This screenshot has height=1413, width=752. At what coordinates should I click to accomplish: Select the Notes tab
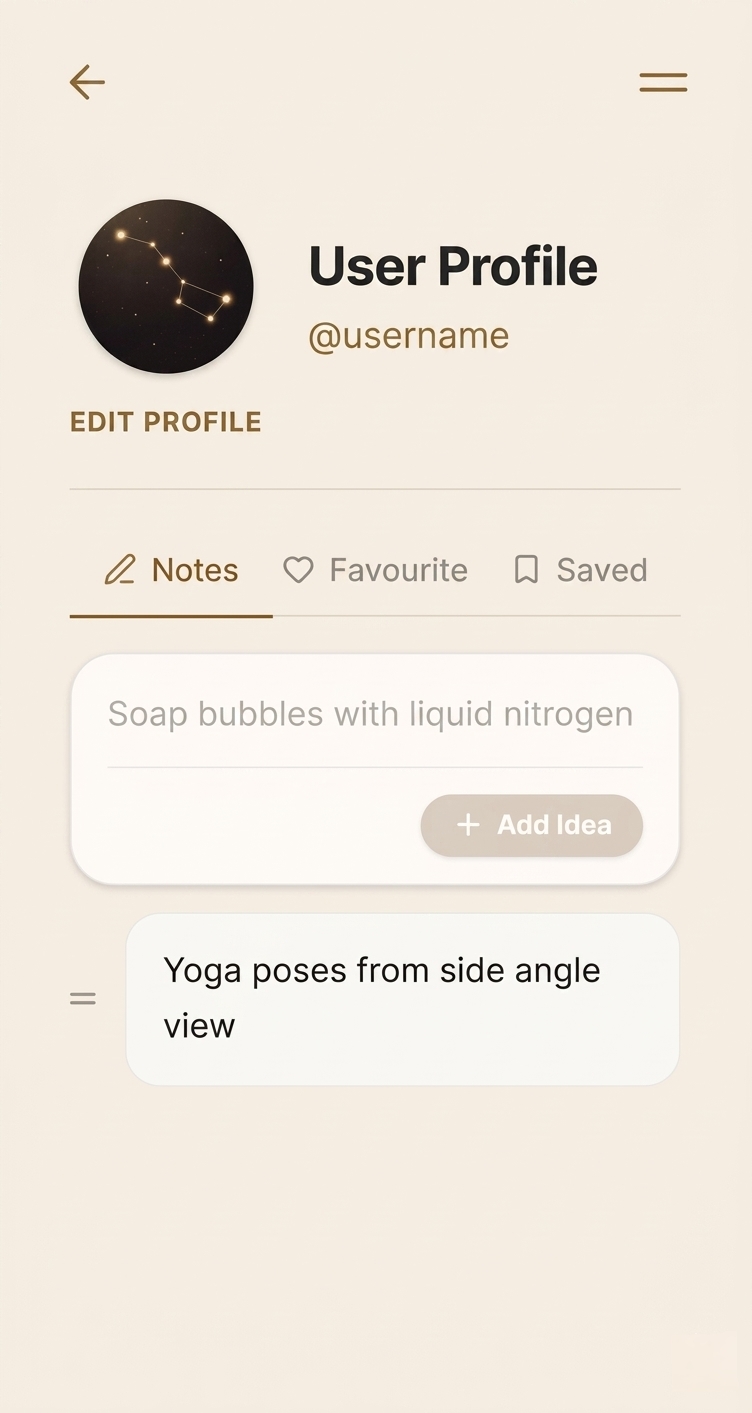172,570
